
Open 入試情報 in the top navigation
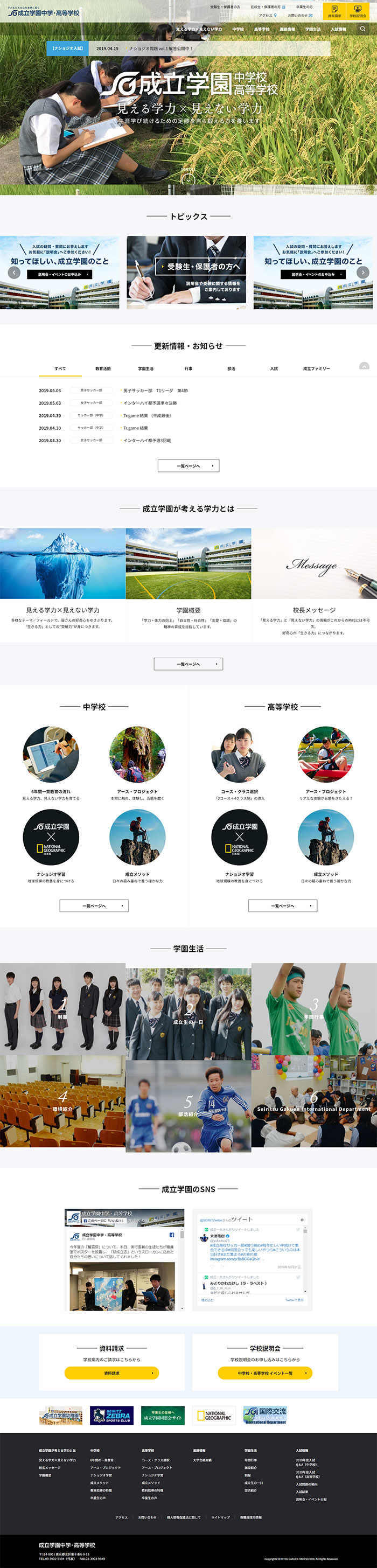339,29
